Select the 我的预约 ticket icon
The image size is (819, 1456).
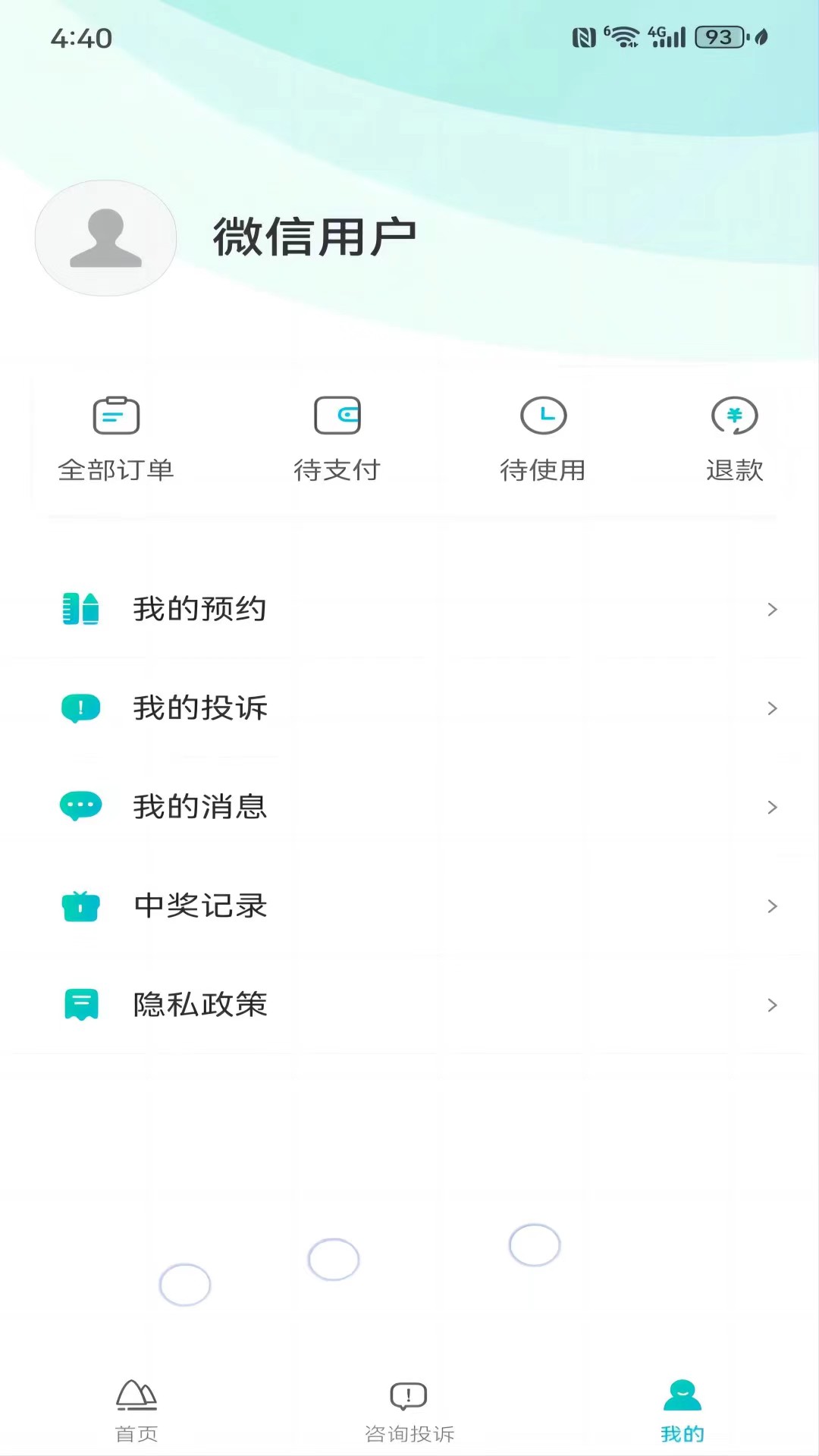tap(80, 608)
